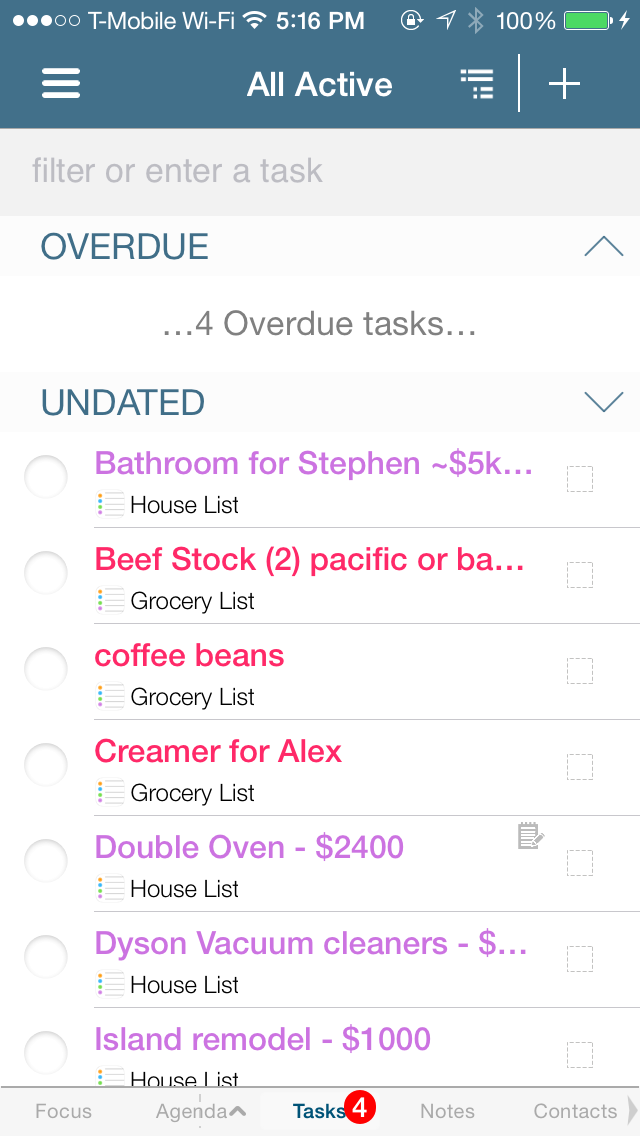Image resolution: width=640 pixels, height=1136 pixels.
Task: View the note on Double Oven task
Action: tap(530, 835)
